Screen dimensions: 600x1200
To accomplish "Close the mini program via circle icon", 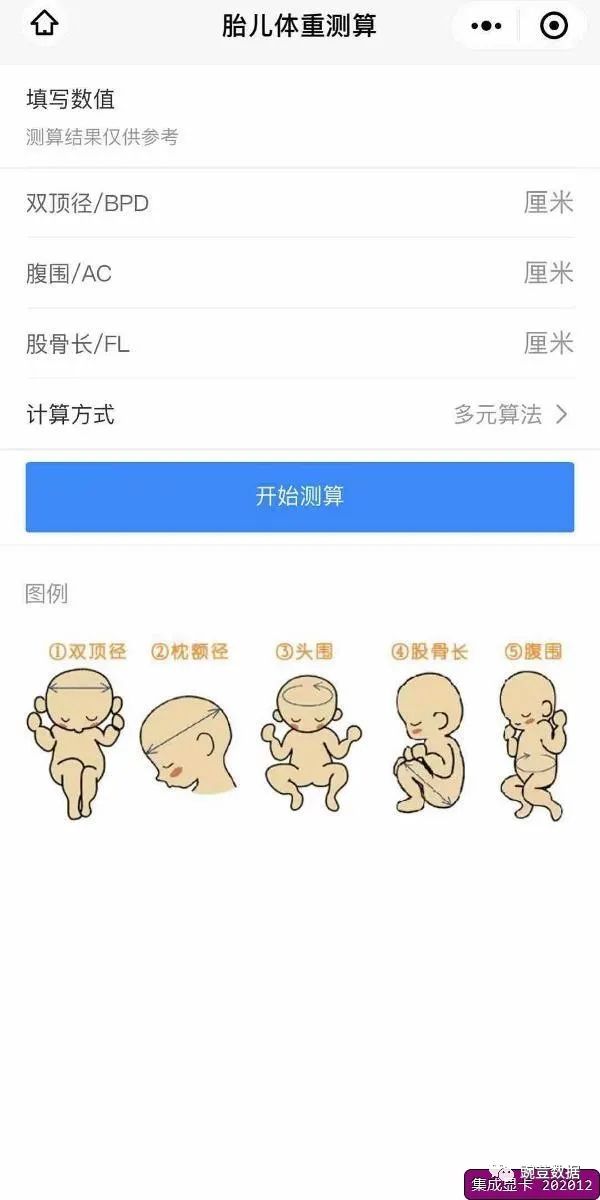I will pos(553,26).
